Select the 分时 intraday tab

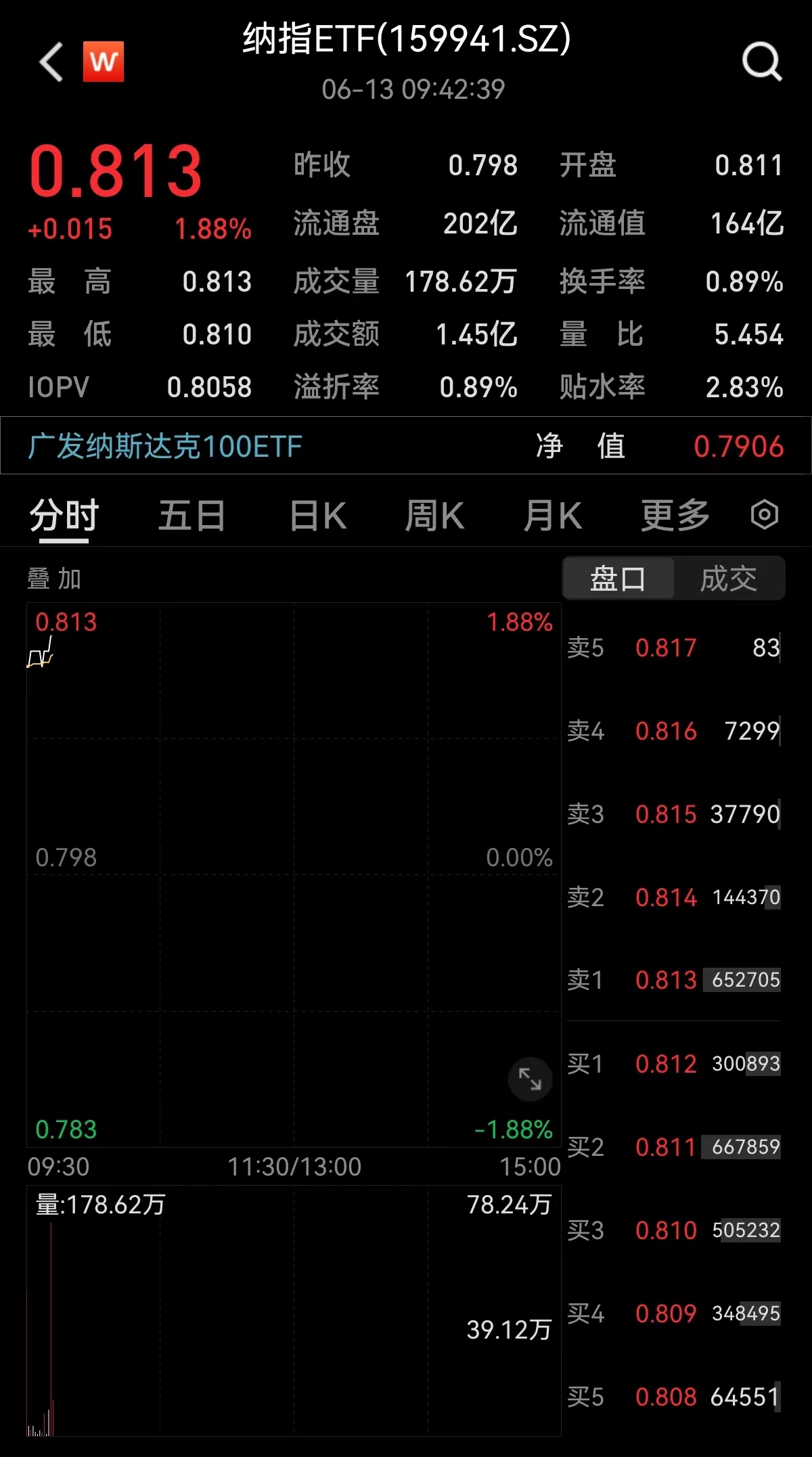[x=61, y=514]
